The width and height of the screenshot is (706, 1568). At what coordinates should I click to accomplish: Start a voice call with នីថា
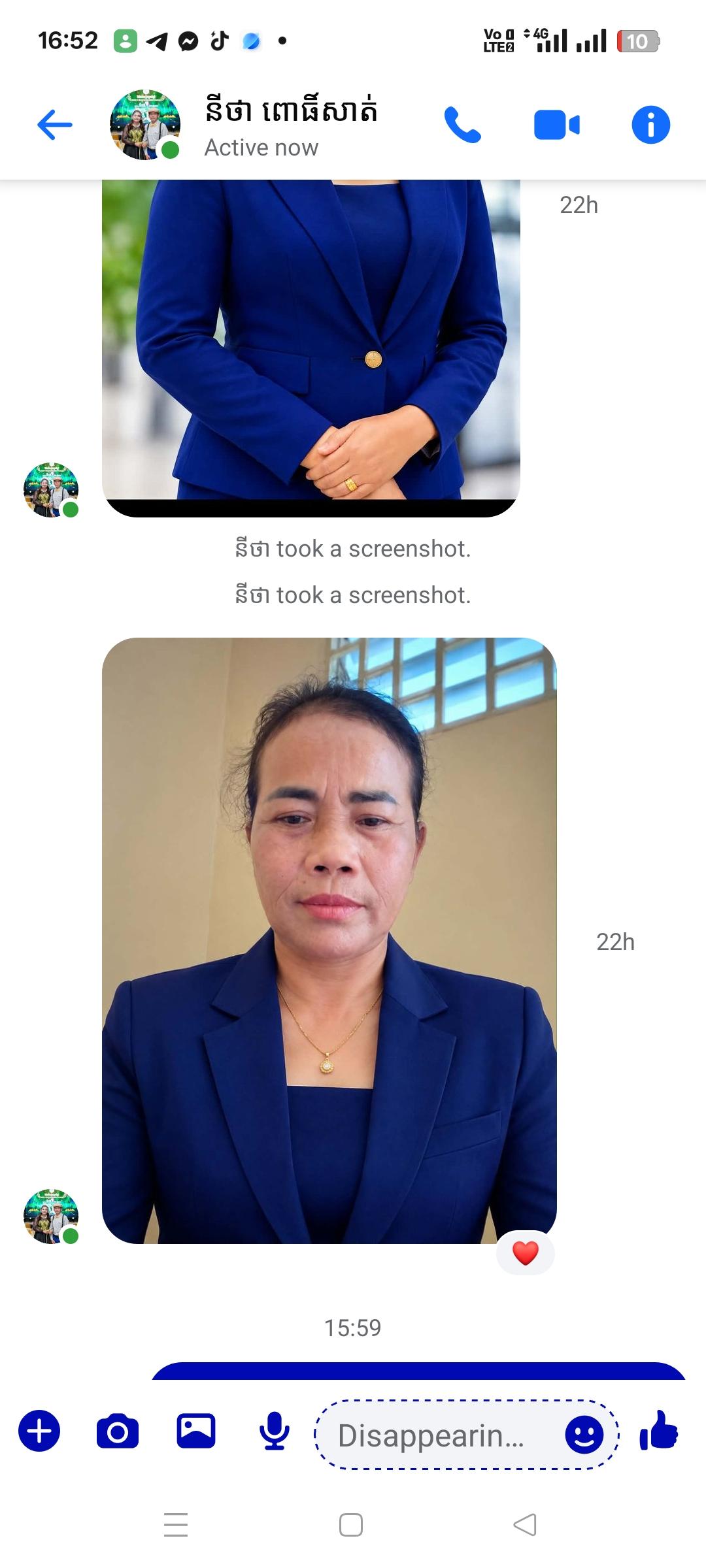tap(462, 125)
